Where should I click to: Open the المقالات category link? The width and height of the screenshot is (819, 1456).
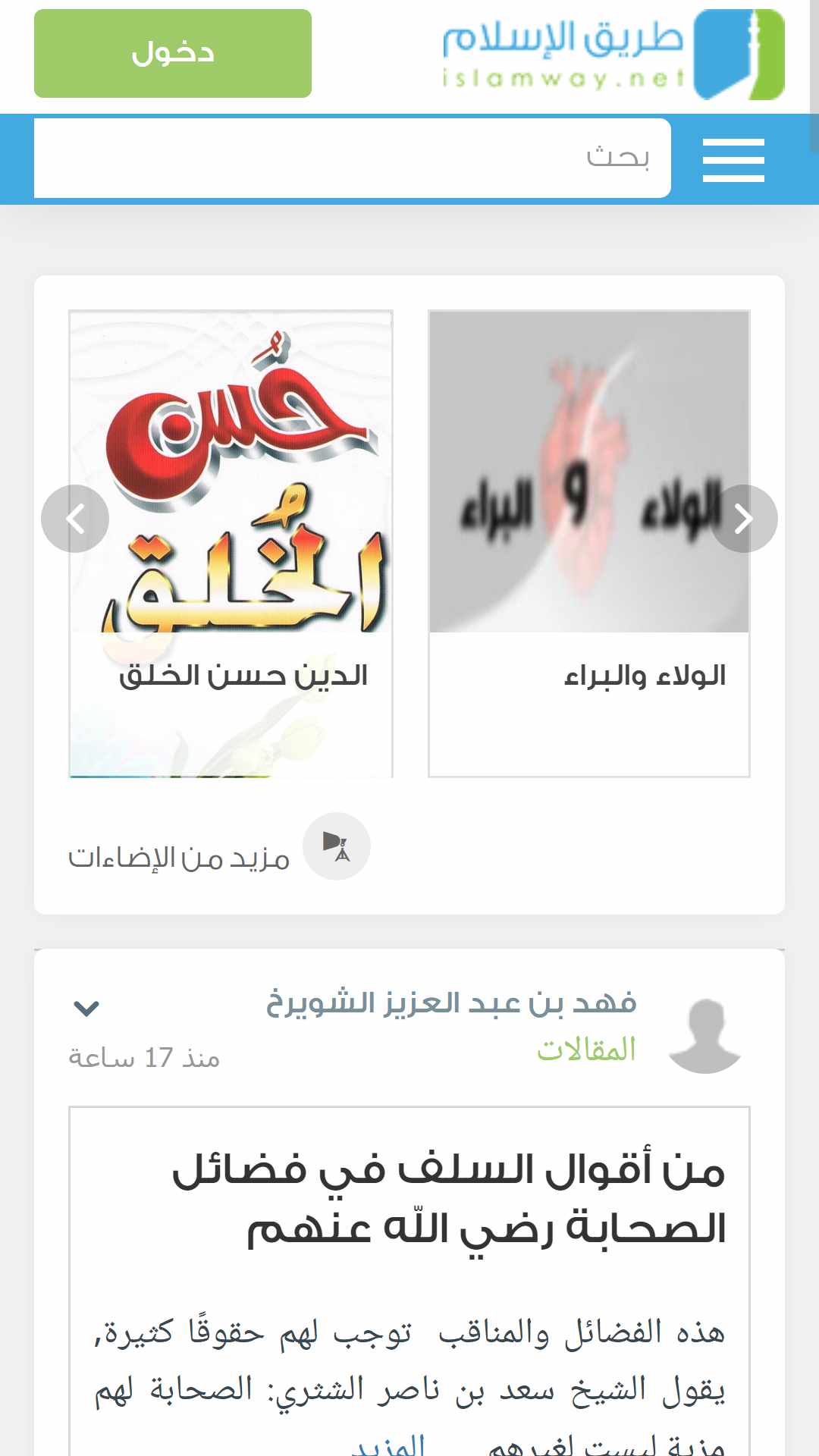point(586,1050)
